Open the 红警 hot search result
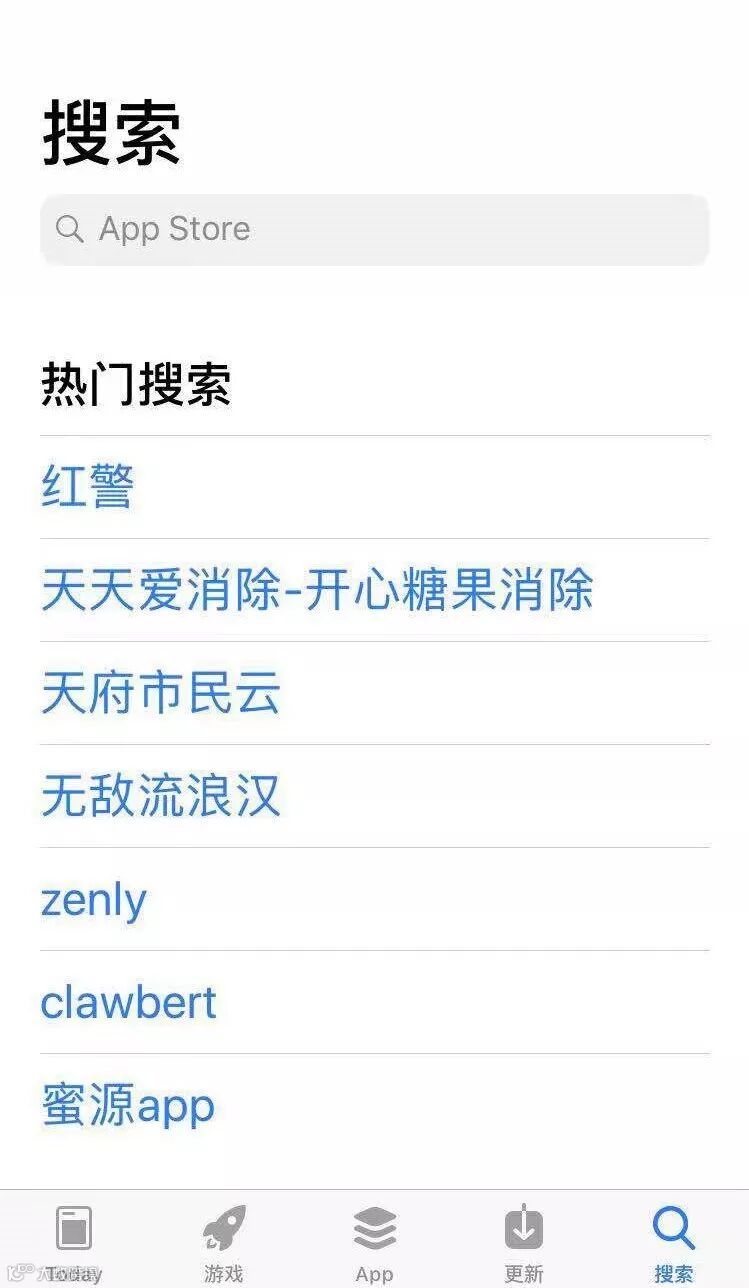Image resolution: width=749 pixels, height=1288 pixels. click(84, 487)
